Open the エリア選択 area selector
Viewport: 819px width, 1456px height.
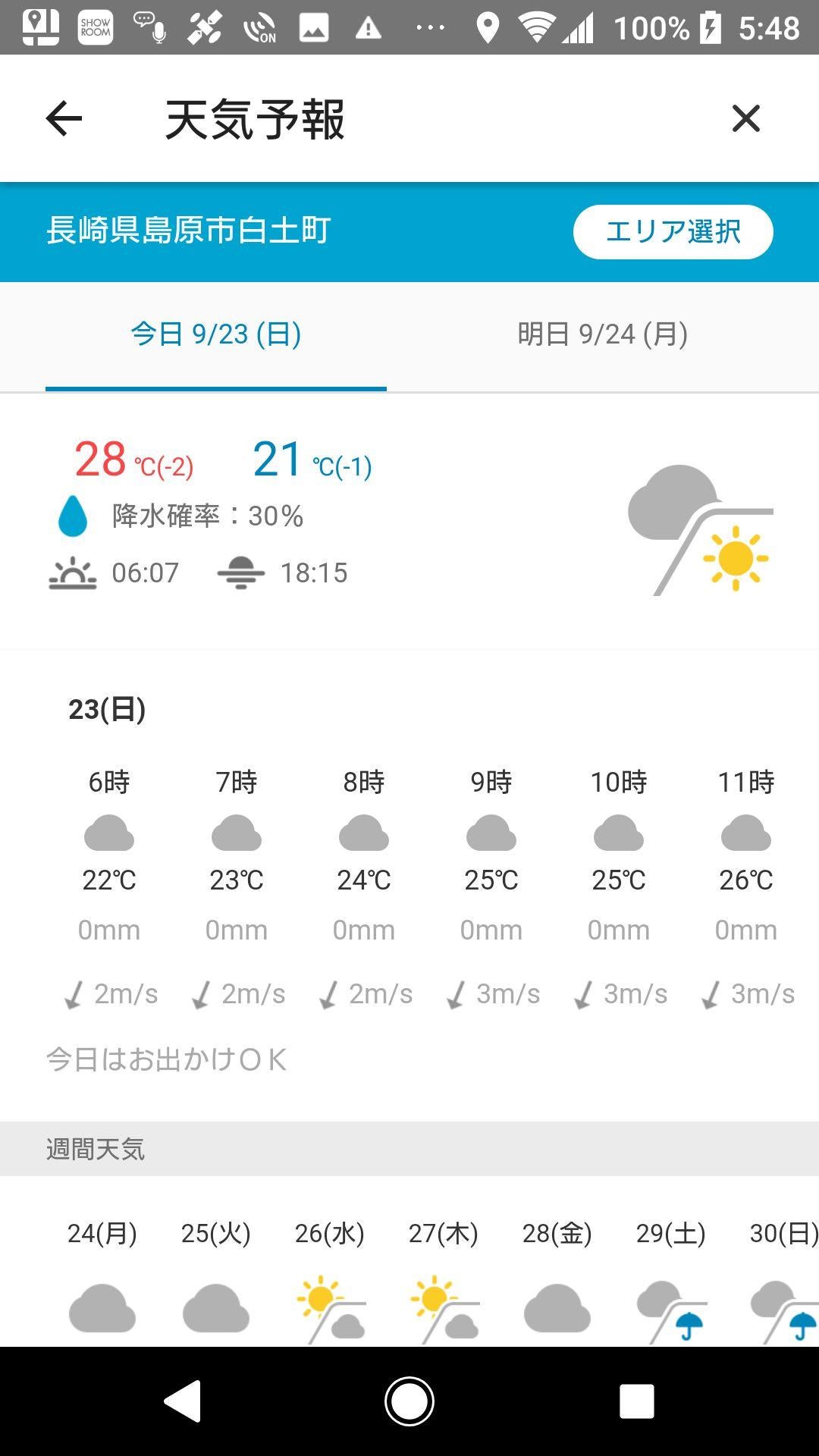(x=673, y=232)
